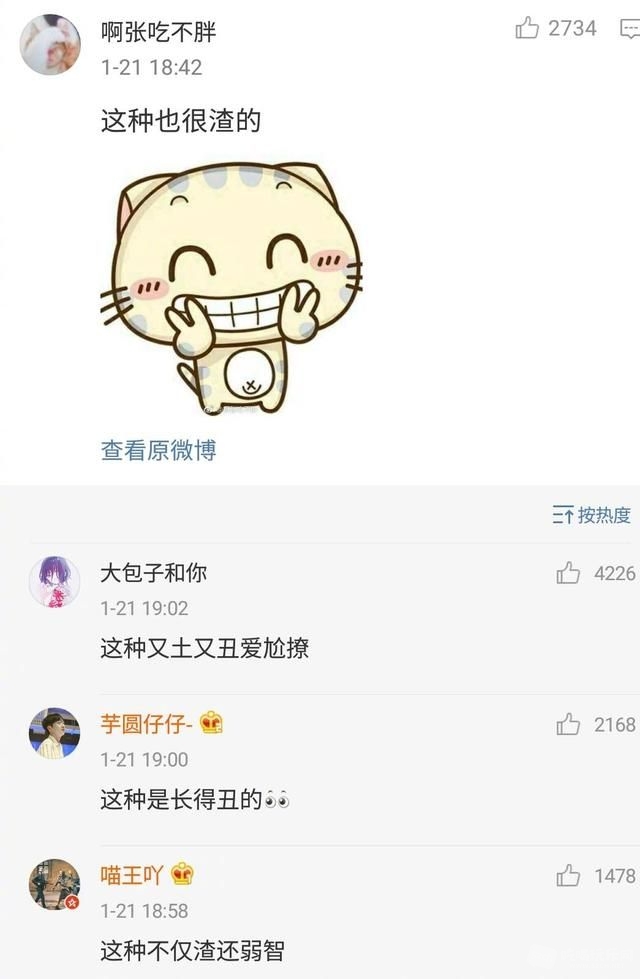Open 喵王吖's profile avatar
This screenshot has width=640, height=979.
[54, 884]
